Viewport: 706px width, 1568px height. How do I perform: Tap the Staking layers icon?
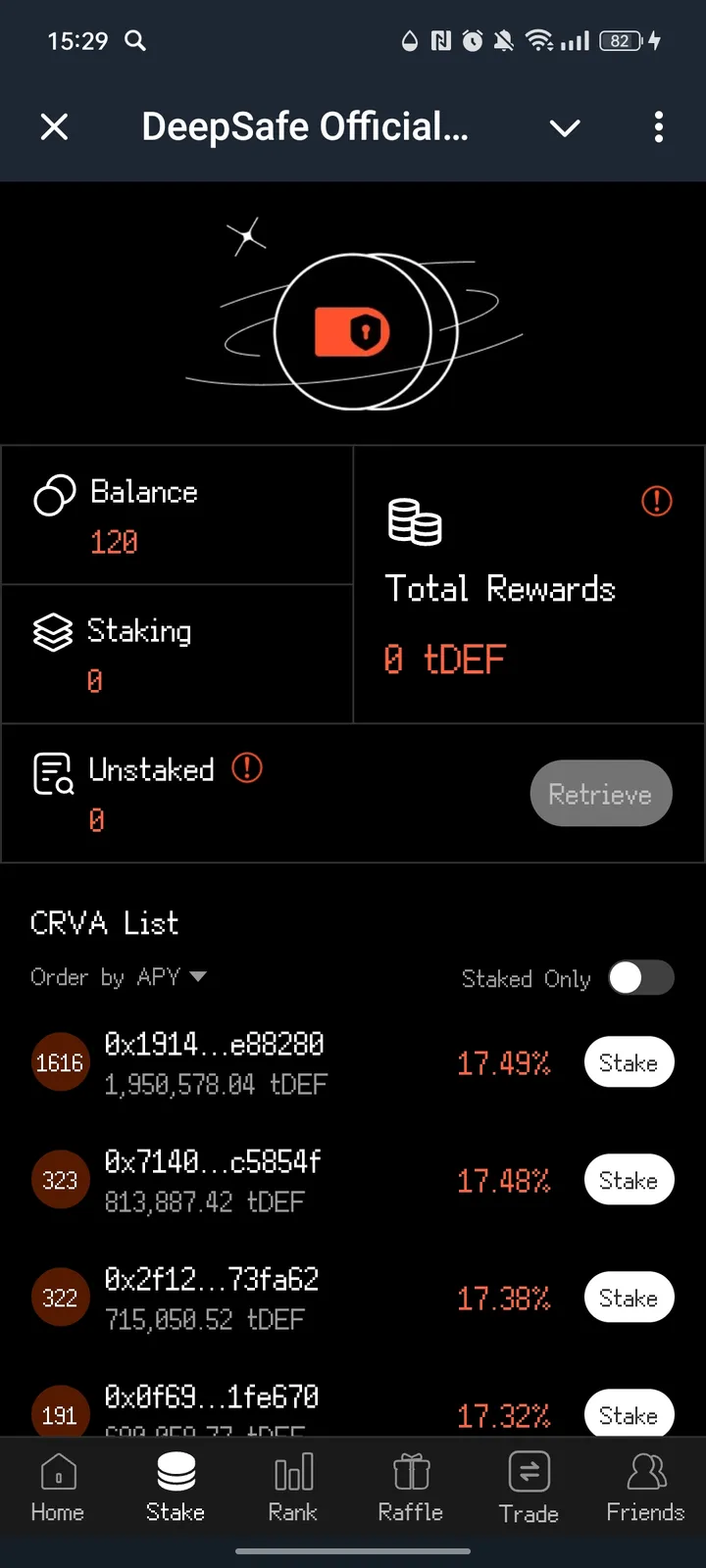pos(53,632)
